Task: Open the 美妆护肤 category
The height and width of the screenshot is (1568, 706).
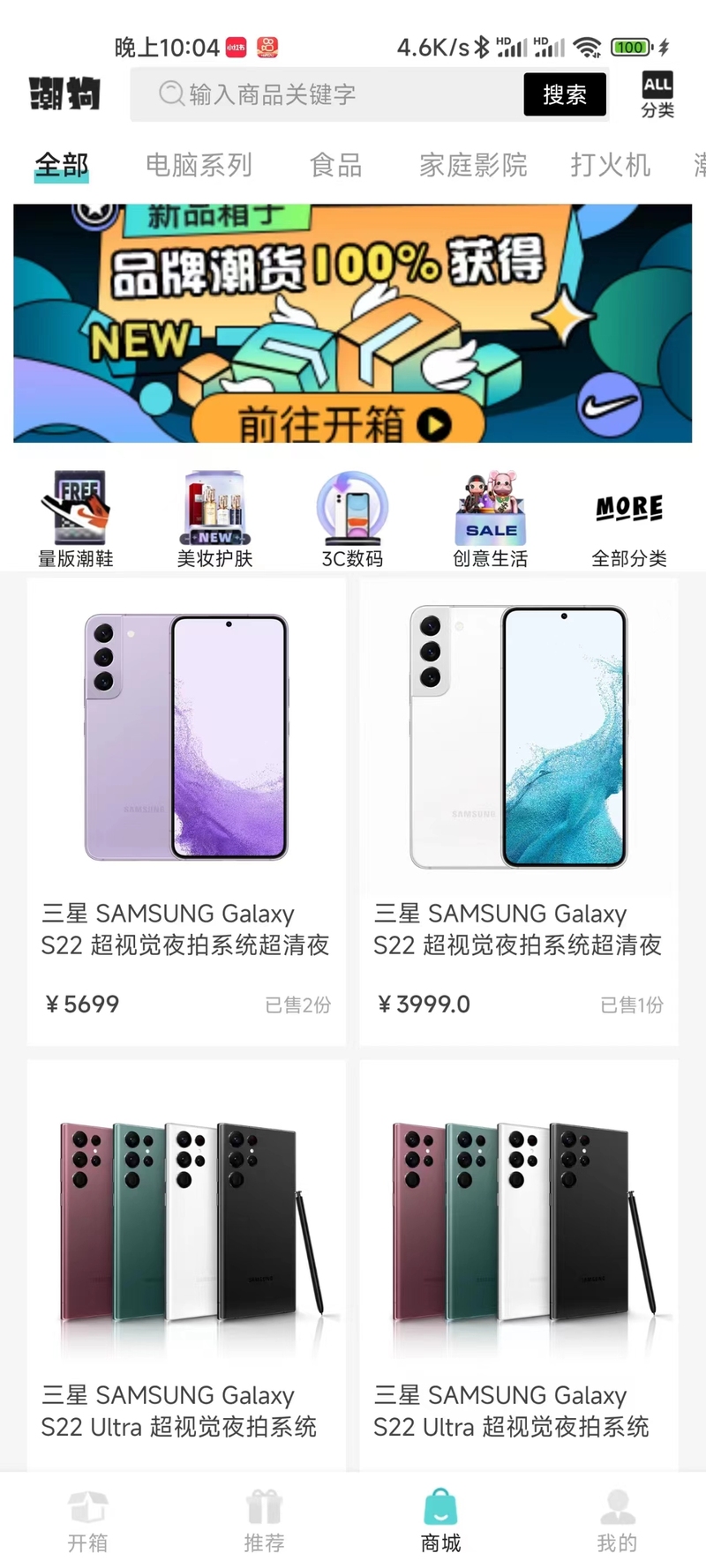Action: pos(214,519)
